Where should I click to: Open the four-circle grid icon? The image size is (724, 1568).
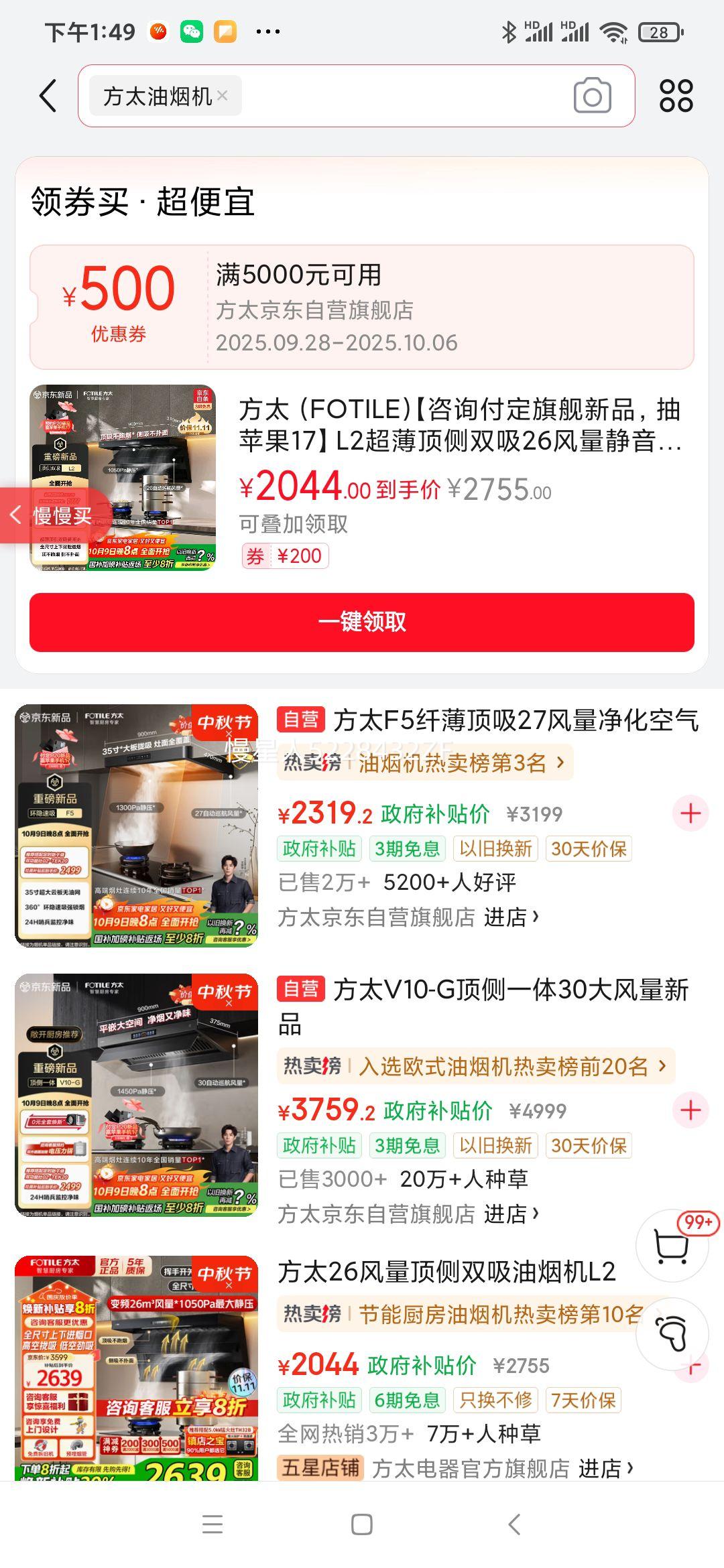[x=676, y=96]
